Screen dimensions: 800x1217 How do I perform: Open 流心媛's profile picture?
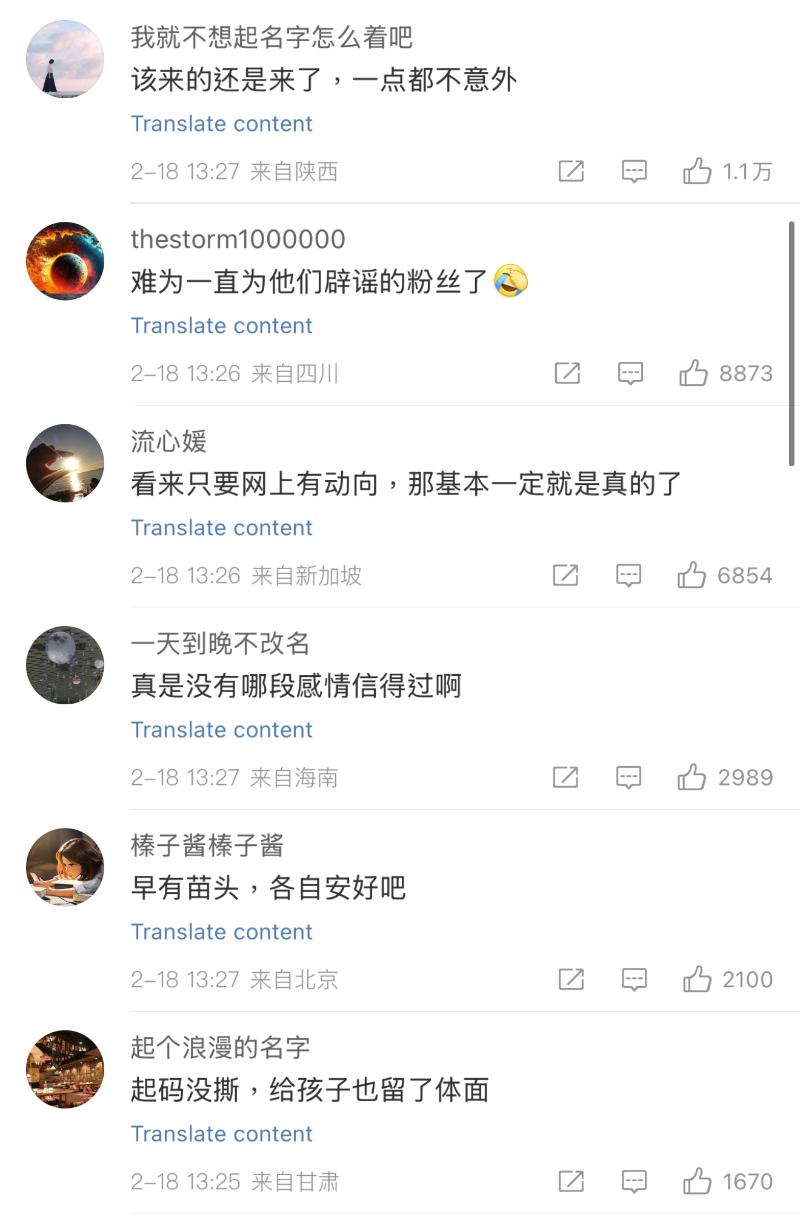pos(65,463)
